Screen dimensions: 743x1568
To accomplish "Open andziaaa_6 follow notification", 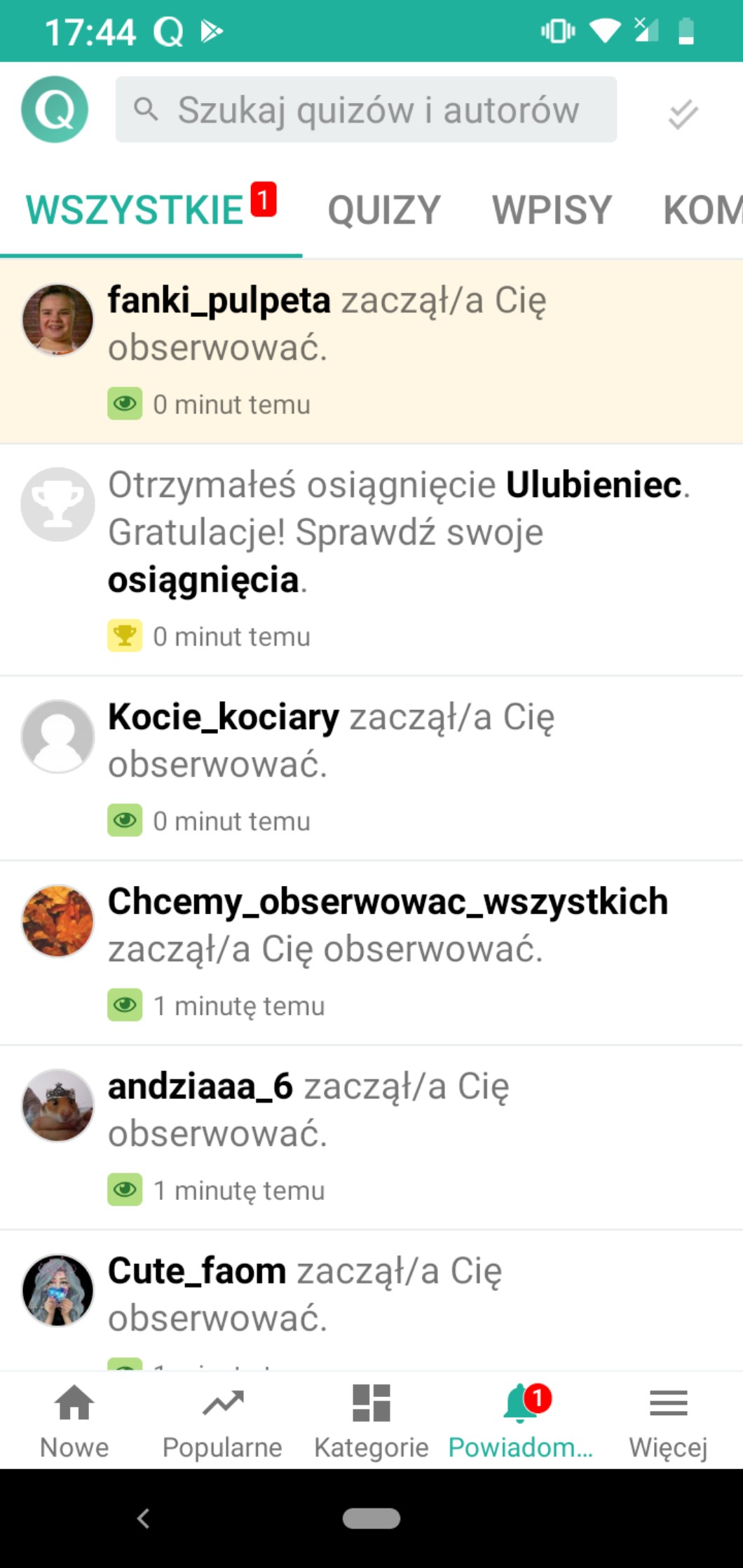I will (x=371, y=1136).
